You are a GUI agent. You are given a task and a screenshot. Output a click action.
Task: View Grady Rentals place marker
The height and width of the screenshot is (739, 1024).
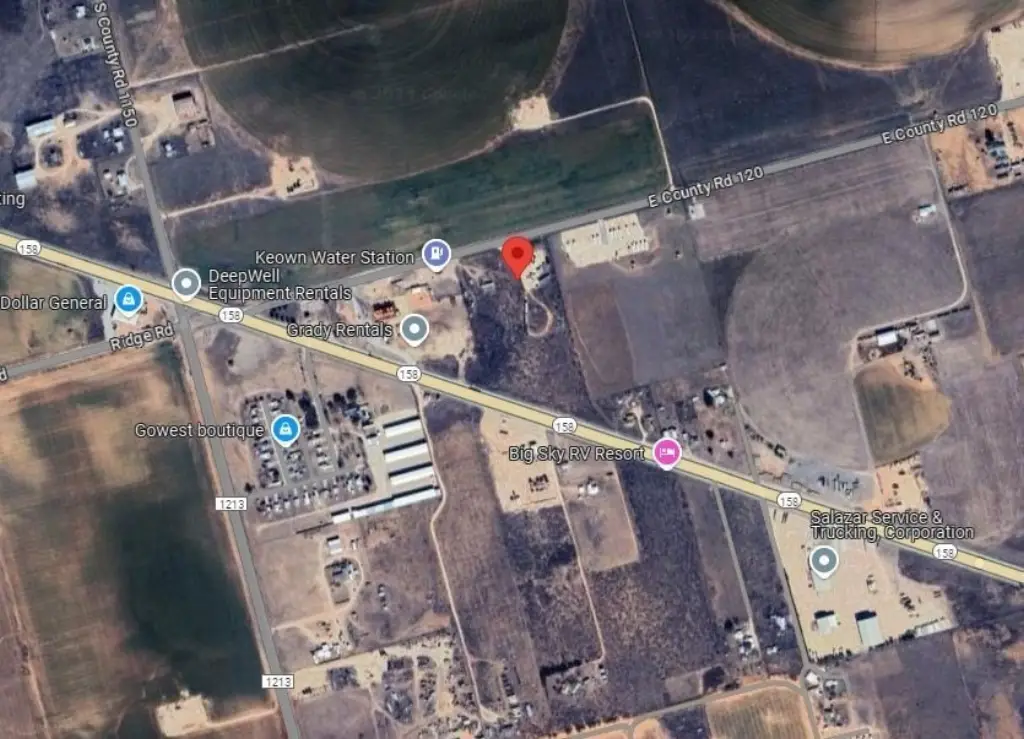coord(415,329)
